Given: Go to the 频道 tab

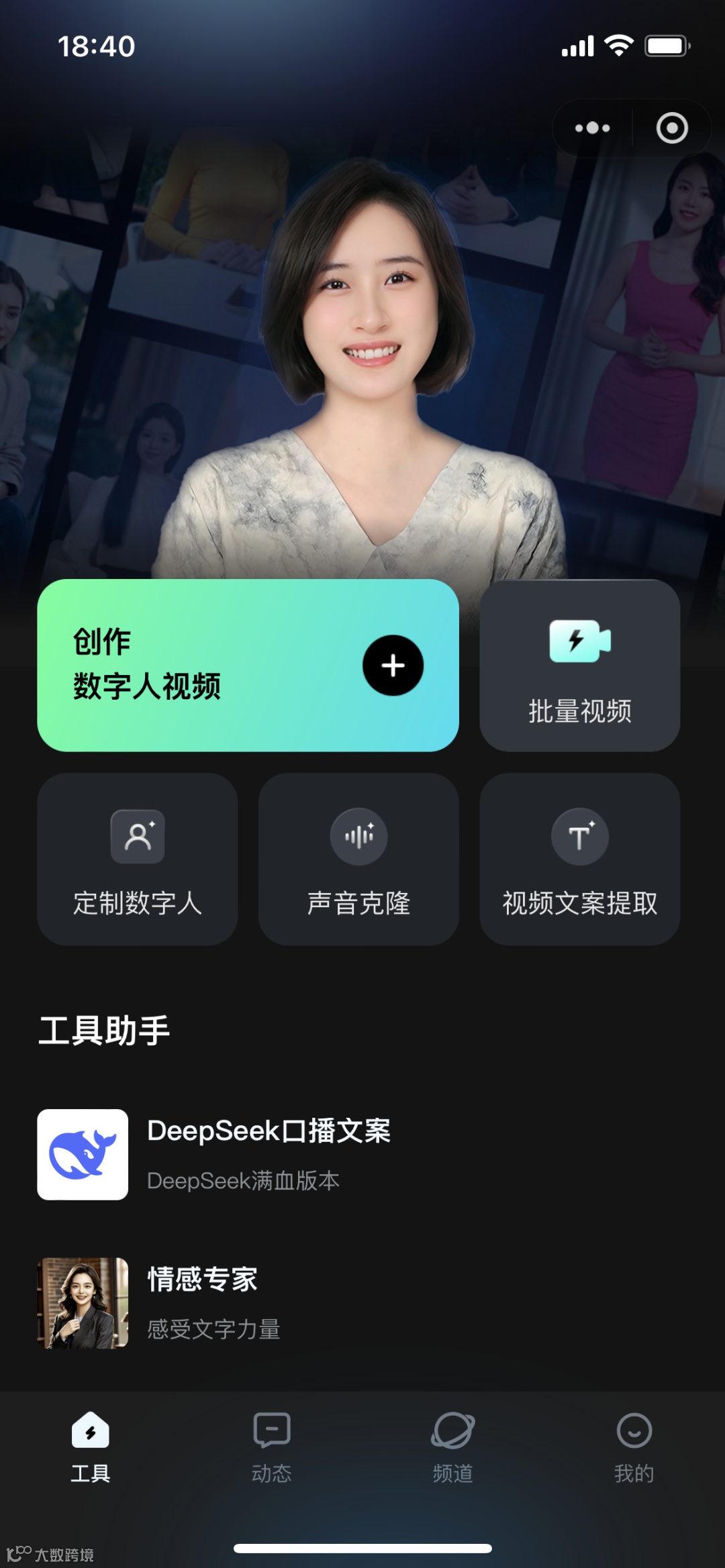Looking at the screenshot, I should click(x=453, y=1447).
